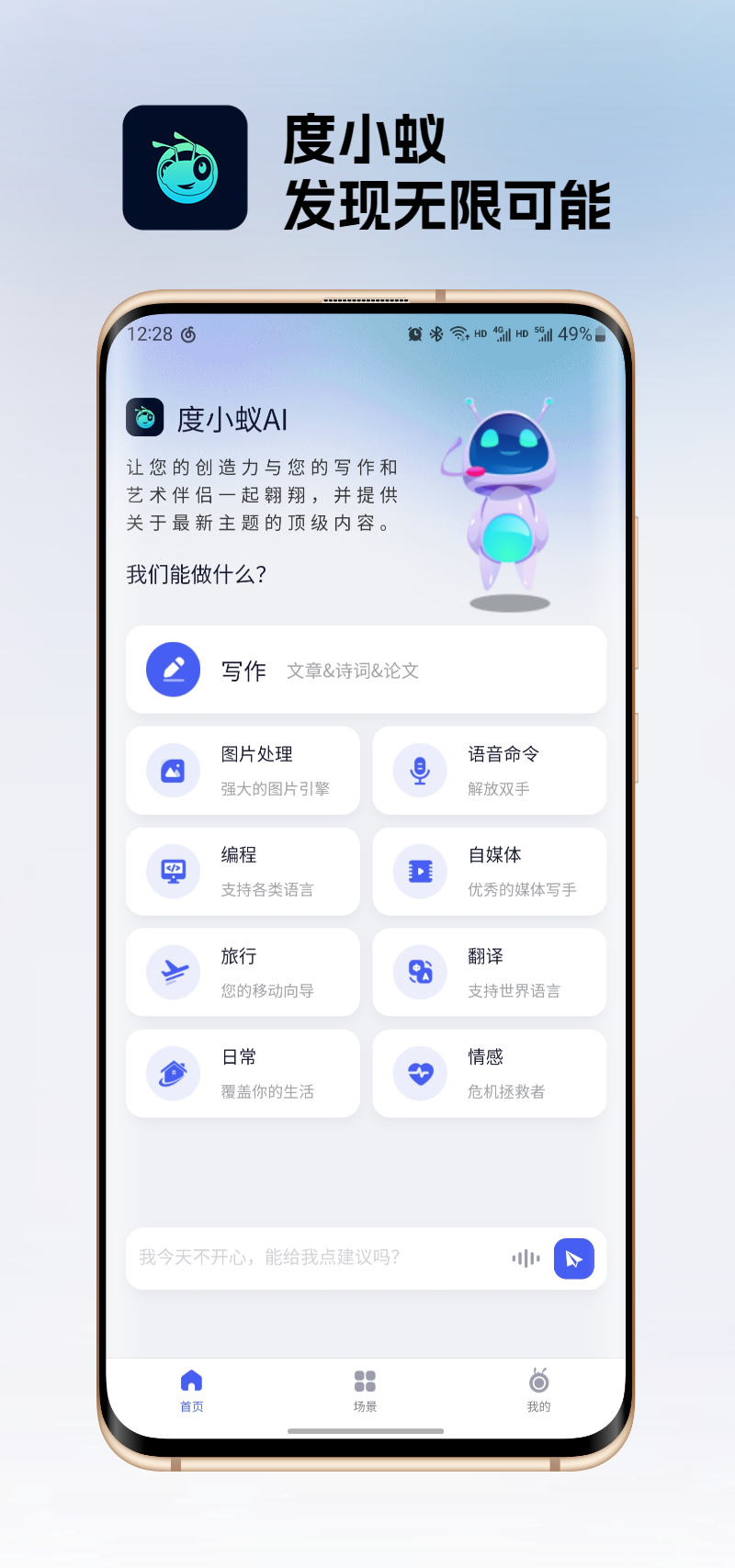
Task: Open the 写作 文章&诗词&论文 card
Action: (x=366, y=670)
